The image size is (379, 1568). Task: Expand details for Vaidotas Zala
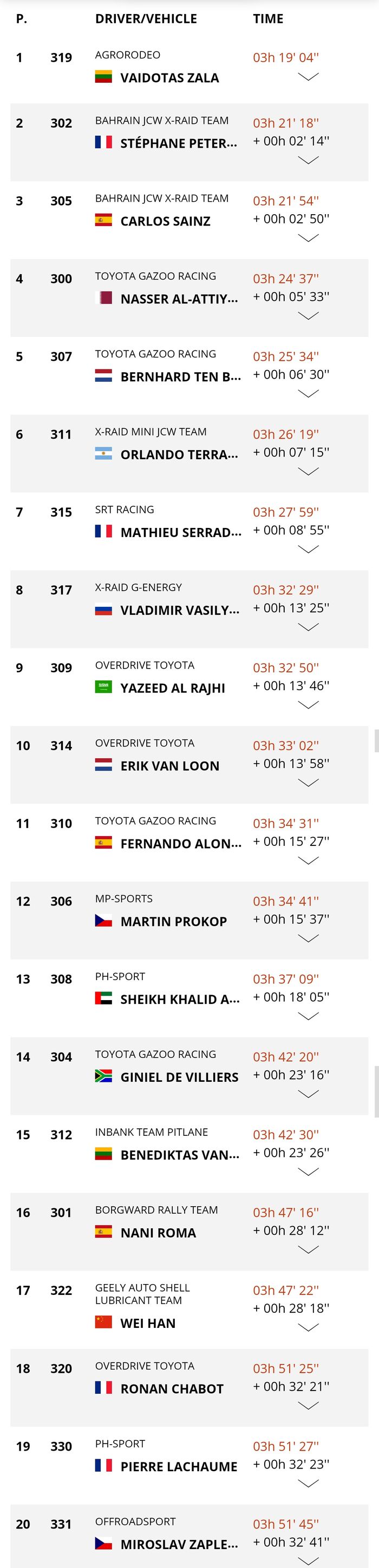point(308,77)
